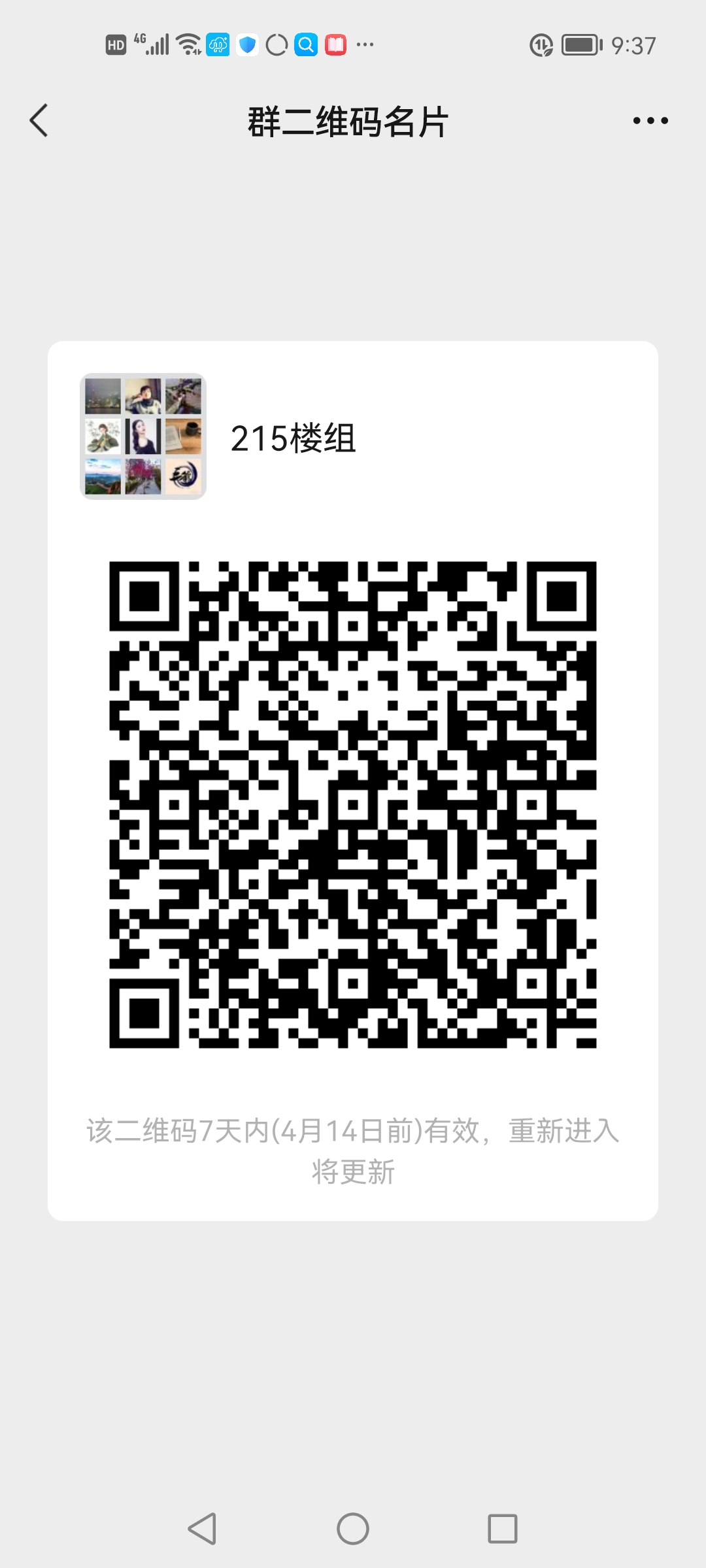Image resolution: width=706 pixels, height=1568 pixels.
Task: Go to the phone's home screen
Action: tap(353, 1529)
